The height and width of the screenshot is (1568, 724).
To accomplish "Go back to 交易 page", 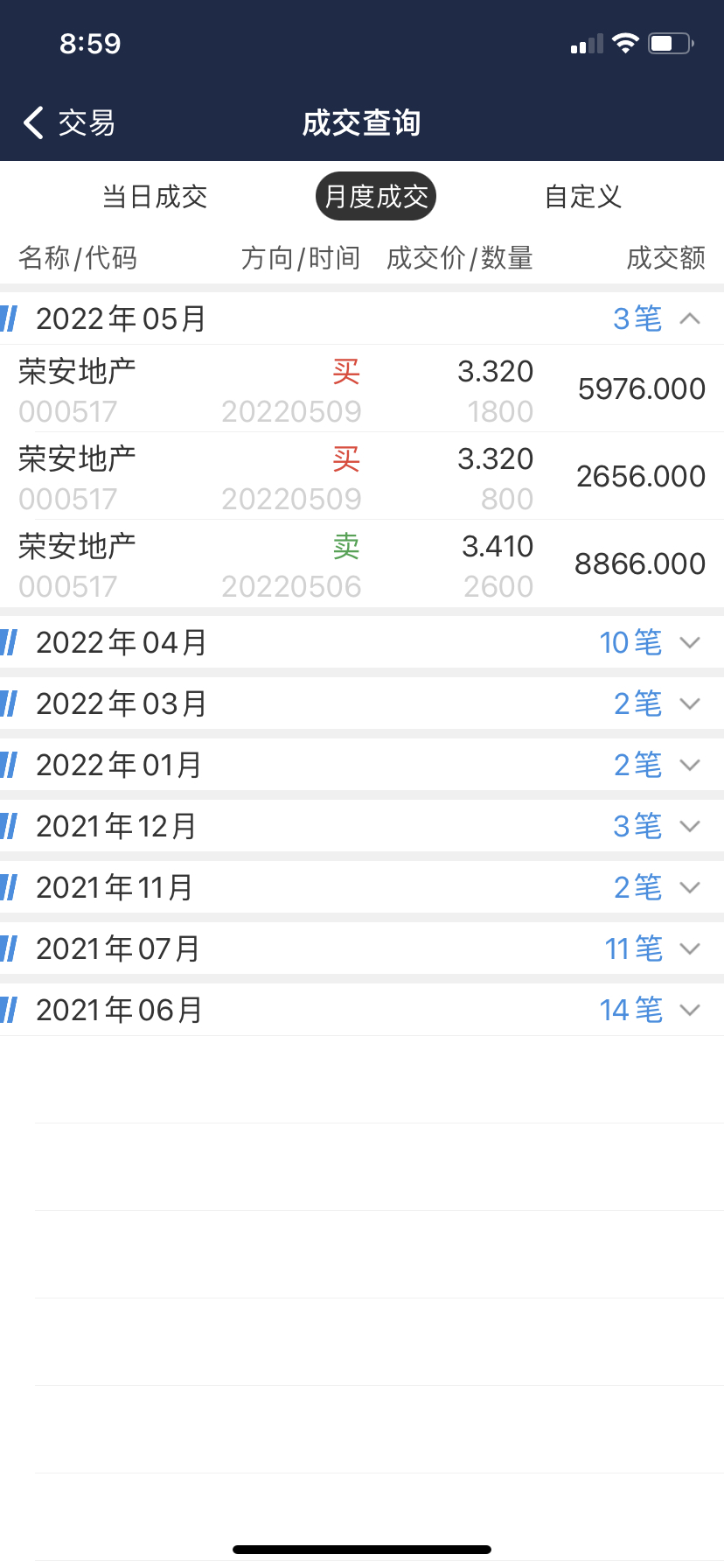I will coord(70,123).
